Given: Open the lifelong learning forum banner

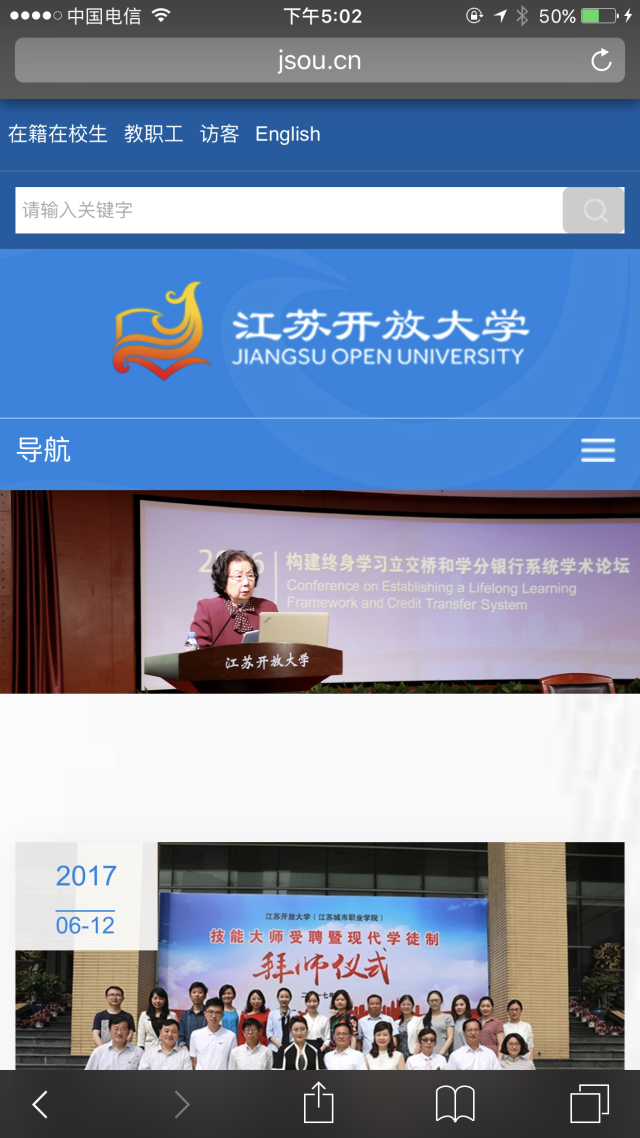Looking at the screenshot, I should tap(320, 591).
